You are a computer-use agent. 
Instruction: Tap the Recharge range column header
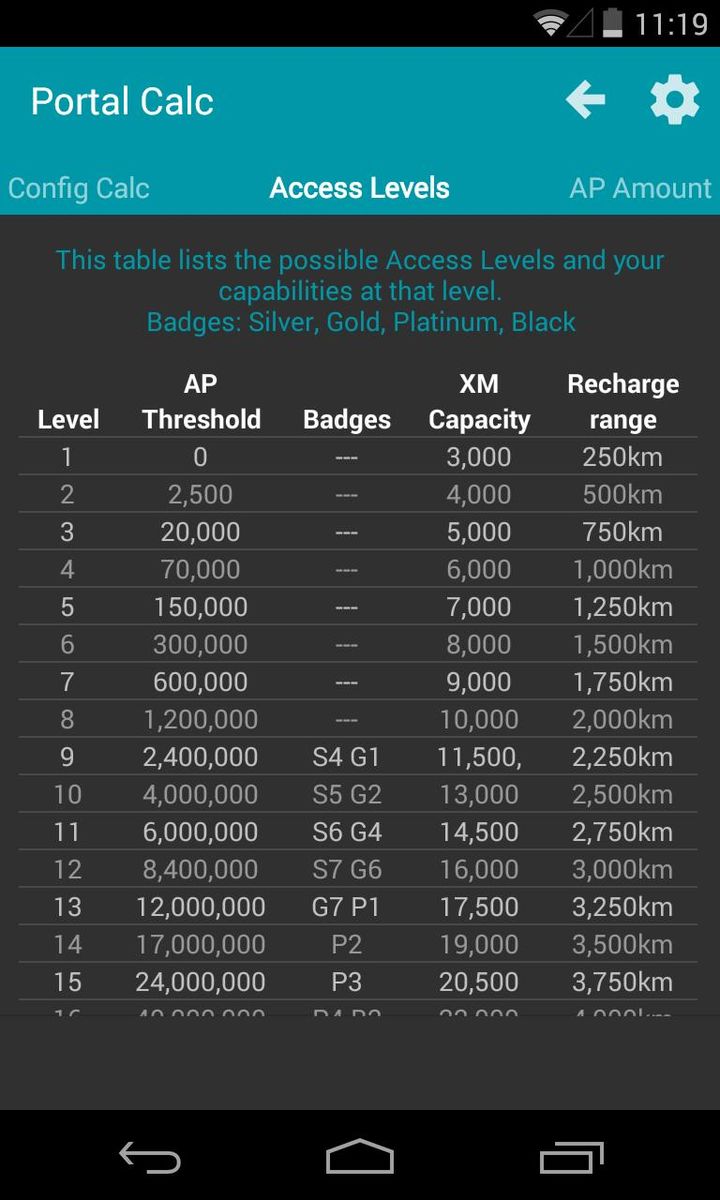coord(622,400)
